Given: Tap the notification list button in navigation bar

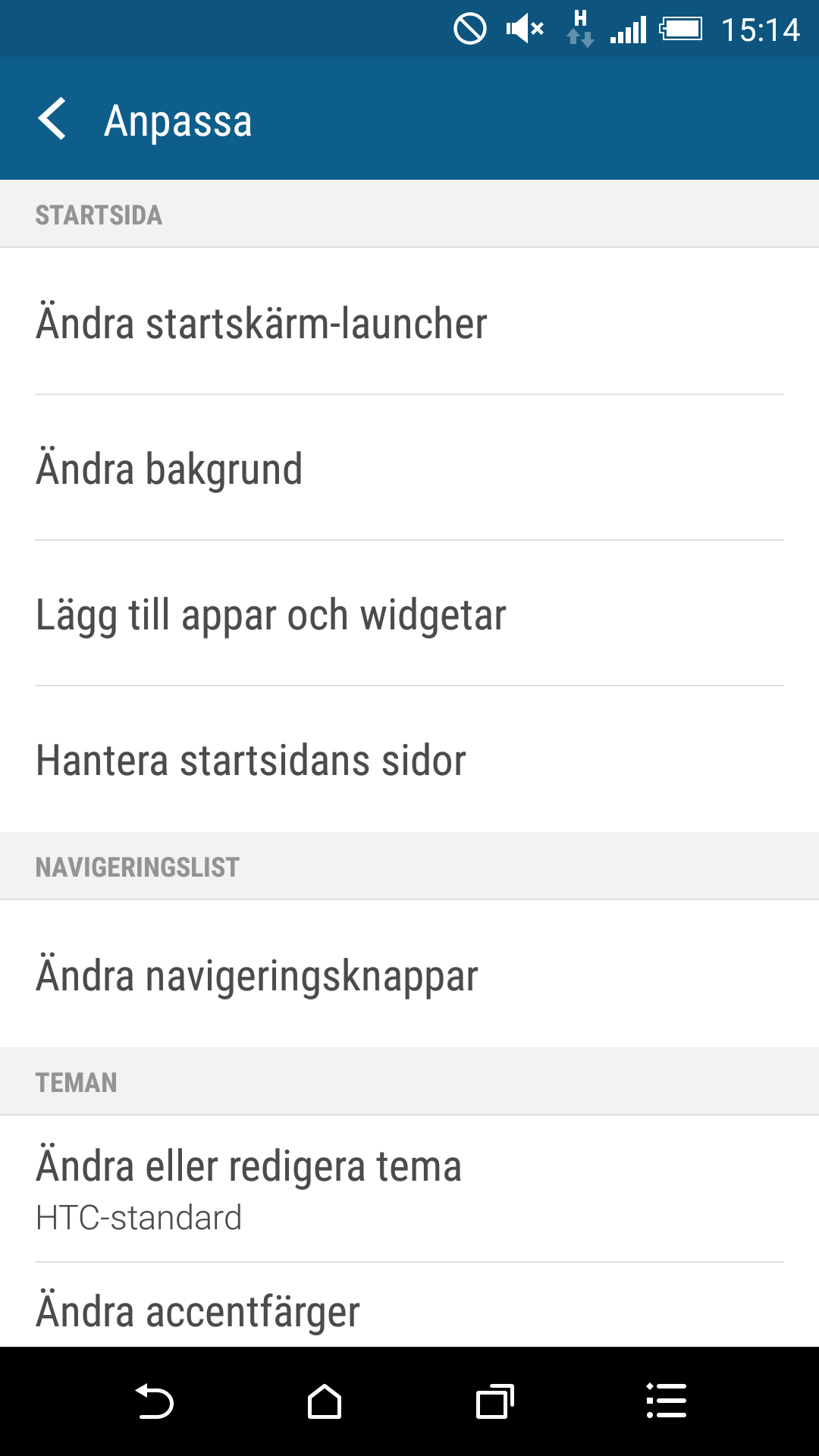Looking at the screenshot, I should click(666, 1401).
